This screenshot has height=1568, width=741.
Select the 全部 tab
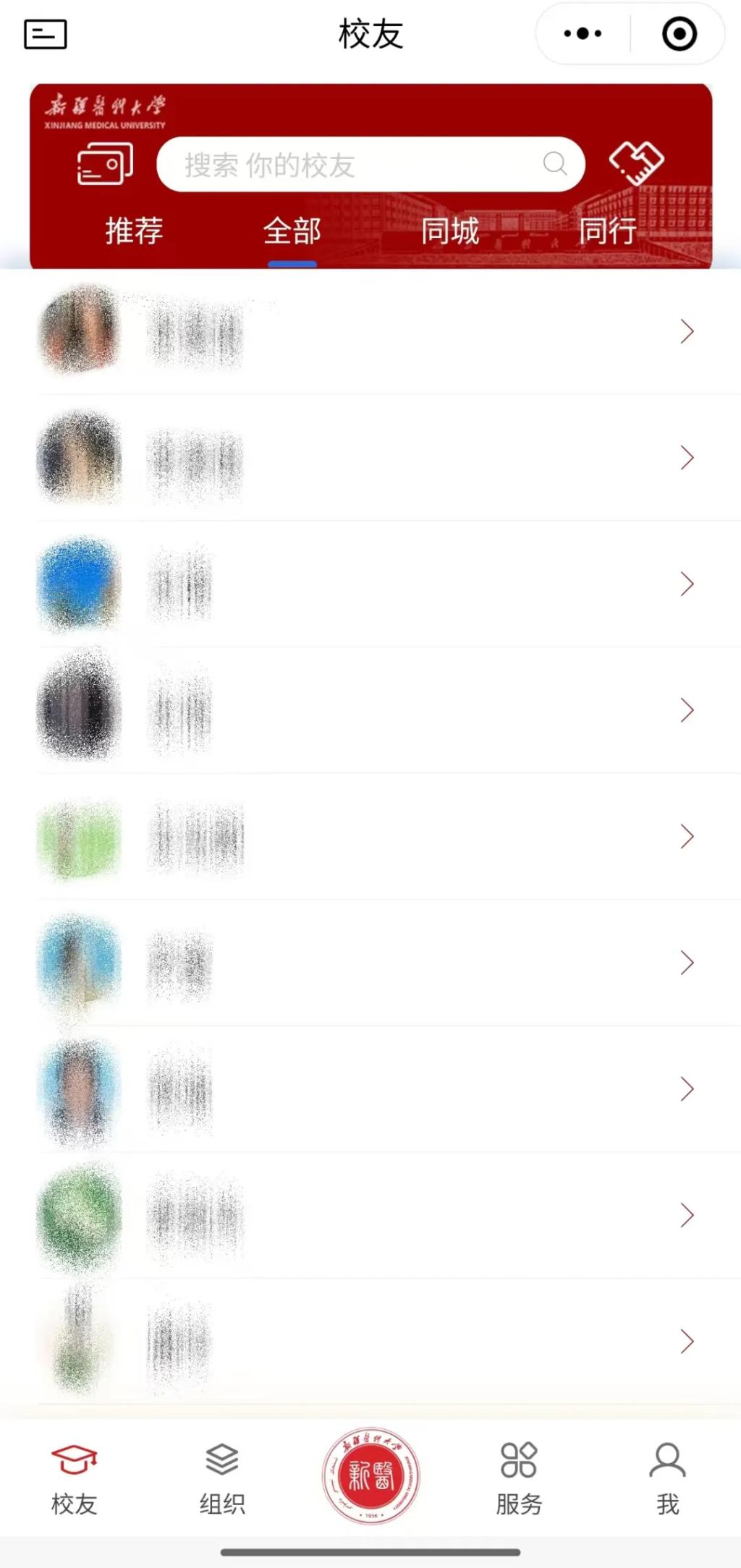click(x=292, y=231)
